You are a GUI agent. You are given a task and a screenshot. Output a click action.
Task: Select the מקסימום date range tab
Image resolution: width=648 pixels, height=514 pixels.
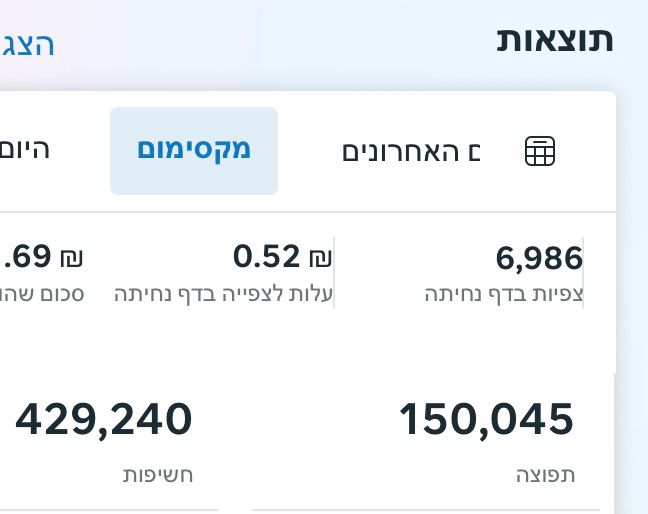194,151
